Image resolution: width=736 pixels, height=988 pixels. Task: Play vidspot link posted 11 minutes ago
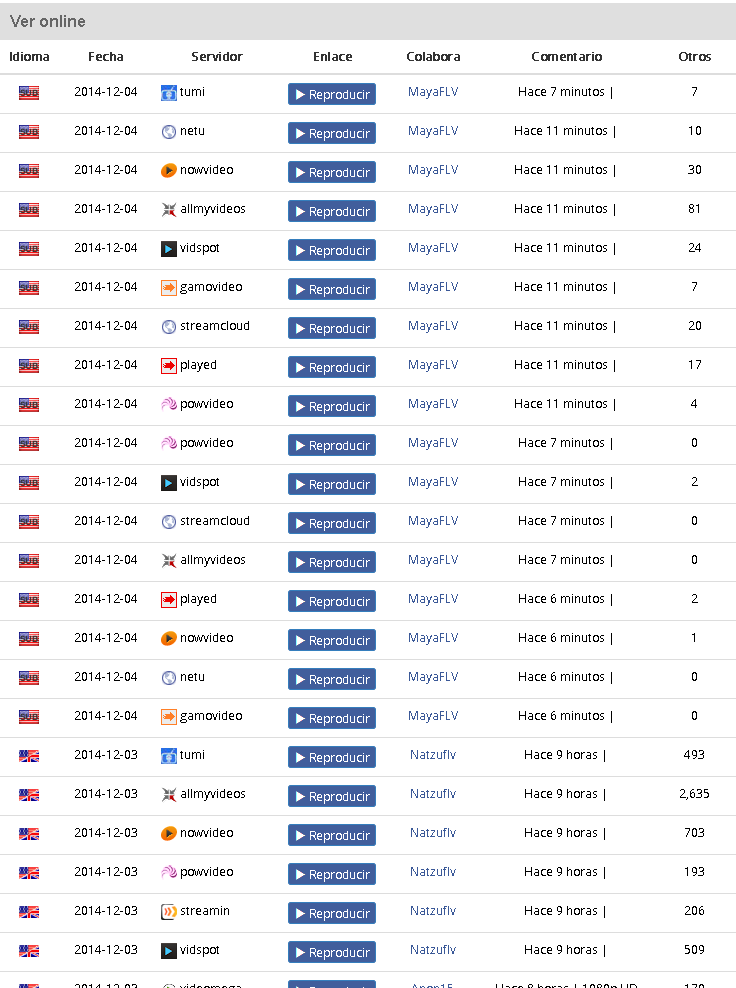click(x=332, y=250)
